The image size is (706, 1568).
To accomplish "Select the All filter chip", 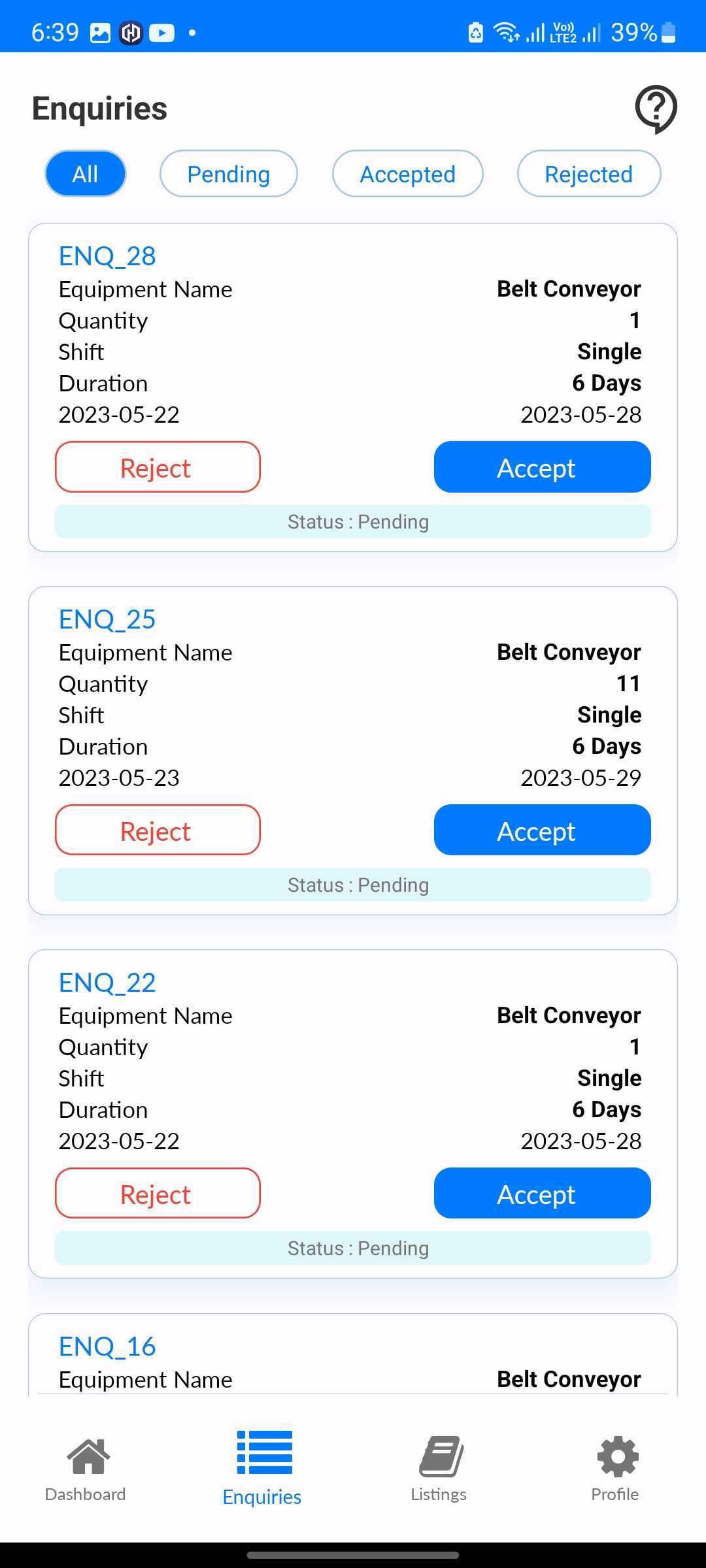I will 86,174.
